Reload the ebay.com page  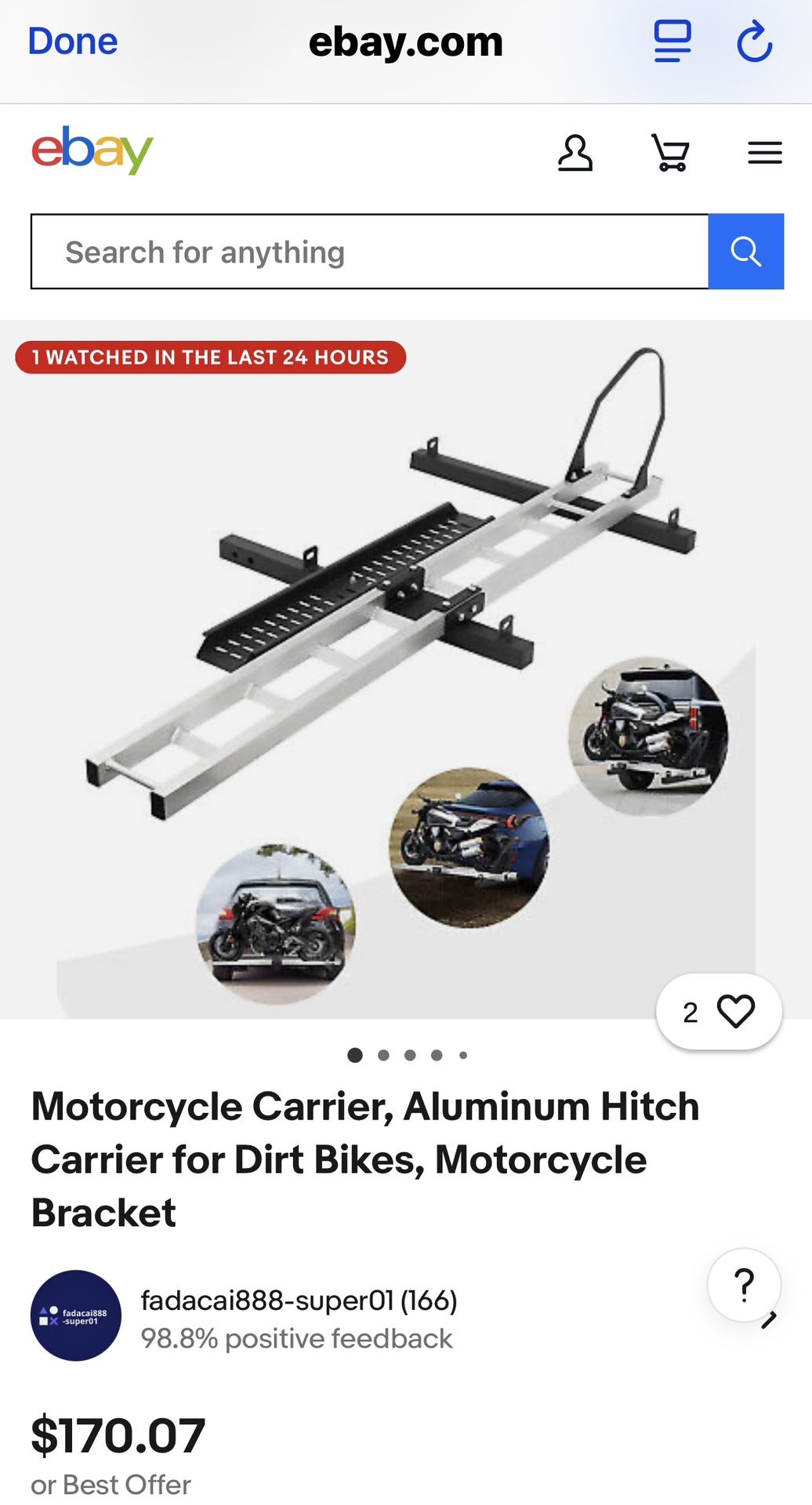754,42
